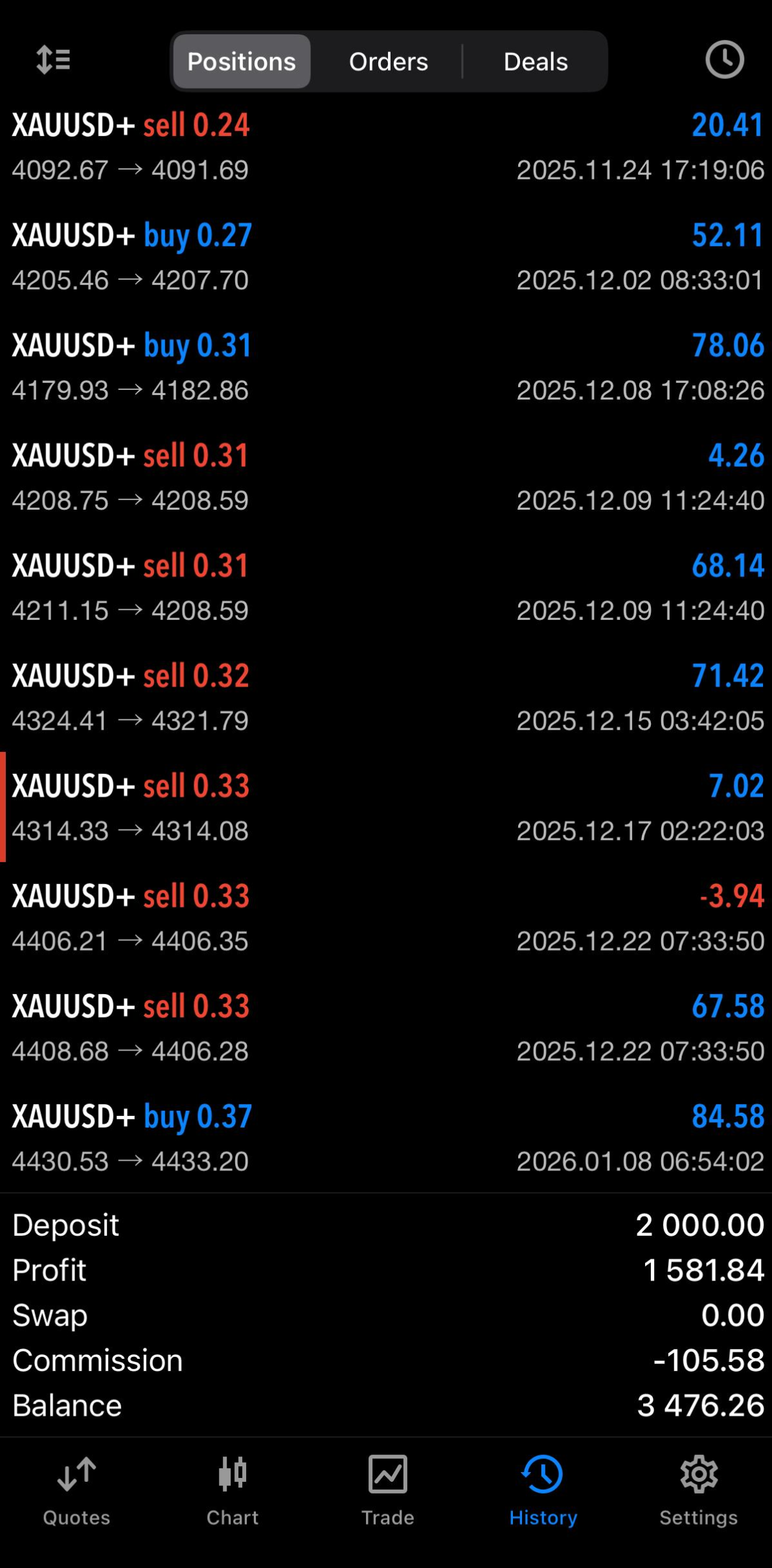Open the sell 0.31 position with 68.14 profit
Image resolution: width=772 pixels, height=1568 pixels.
[386, 587]
